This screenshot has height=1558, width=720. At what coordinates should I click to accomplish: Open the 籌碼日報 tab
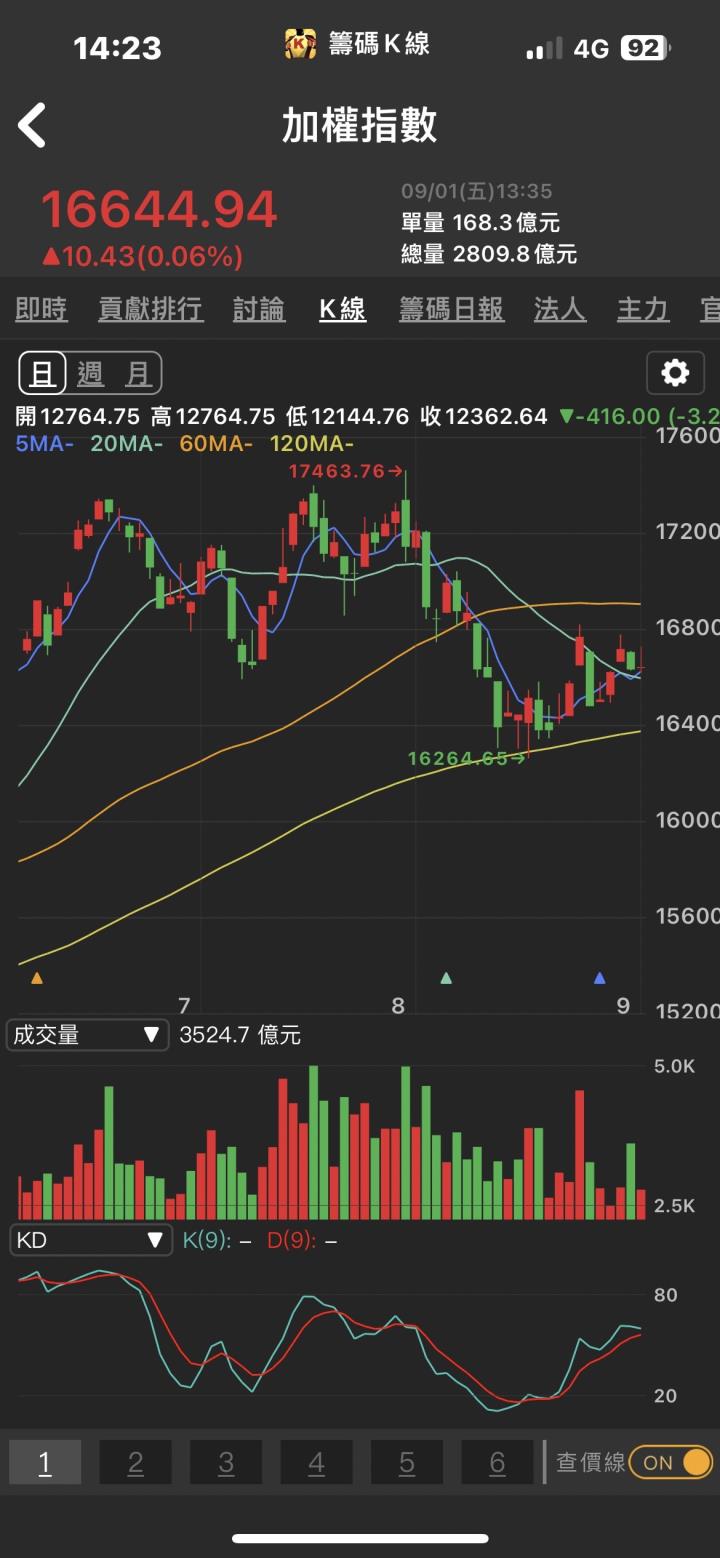pos(451,310)
